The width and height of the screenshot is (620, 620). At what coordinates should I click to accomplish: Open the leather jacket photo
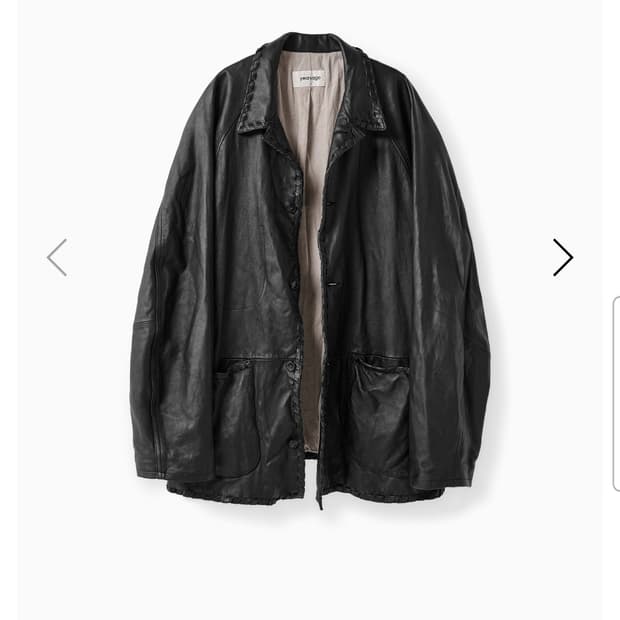pos(310,270)
